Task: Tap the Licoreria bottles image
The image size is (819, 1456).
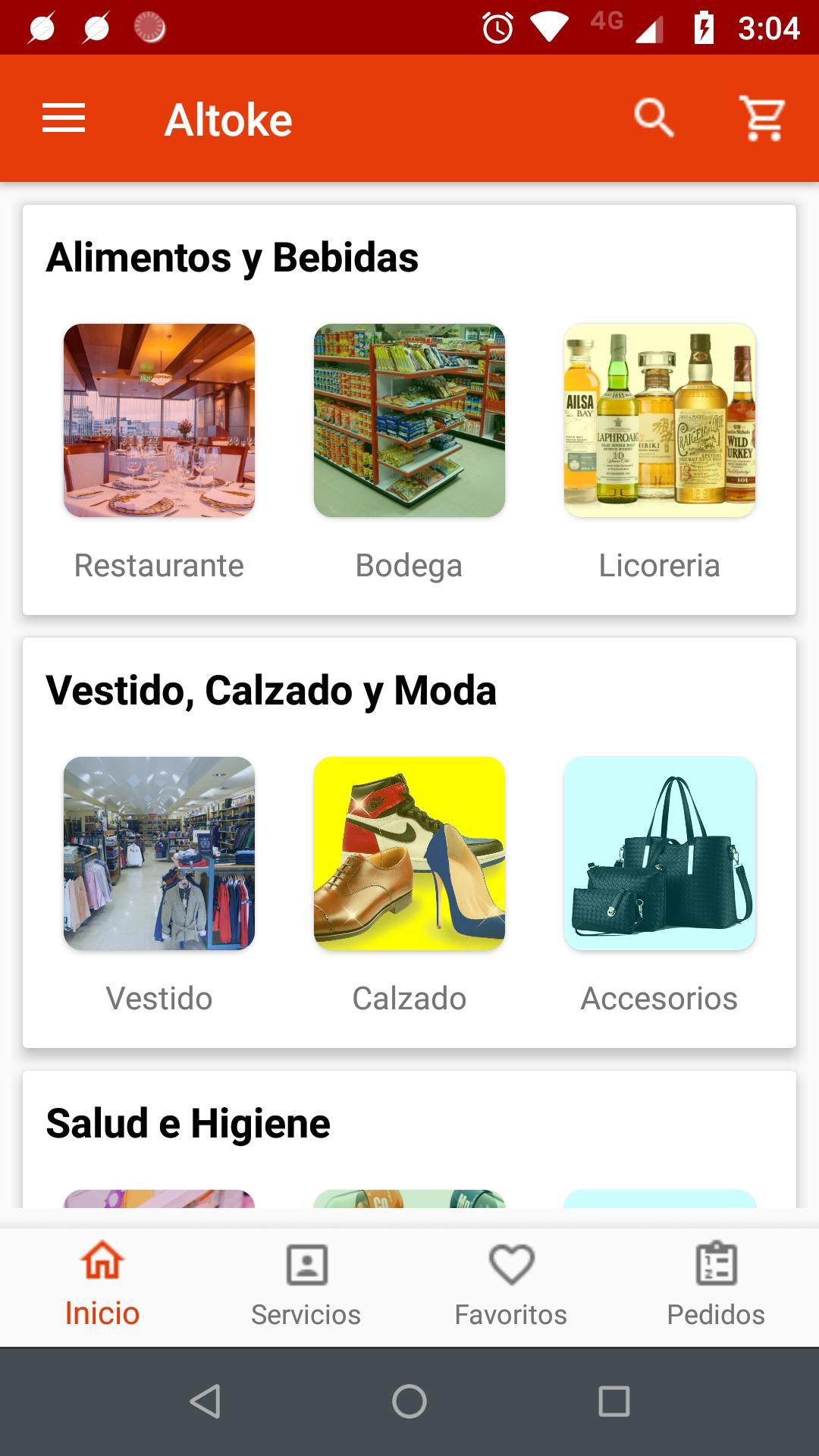Action: pos(659,422)
